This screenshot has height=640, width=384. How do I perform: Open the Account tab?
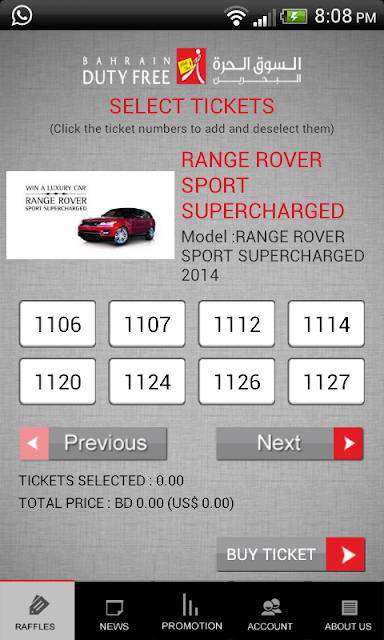click(x=270, y=611)
